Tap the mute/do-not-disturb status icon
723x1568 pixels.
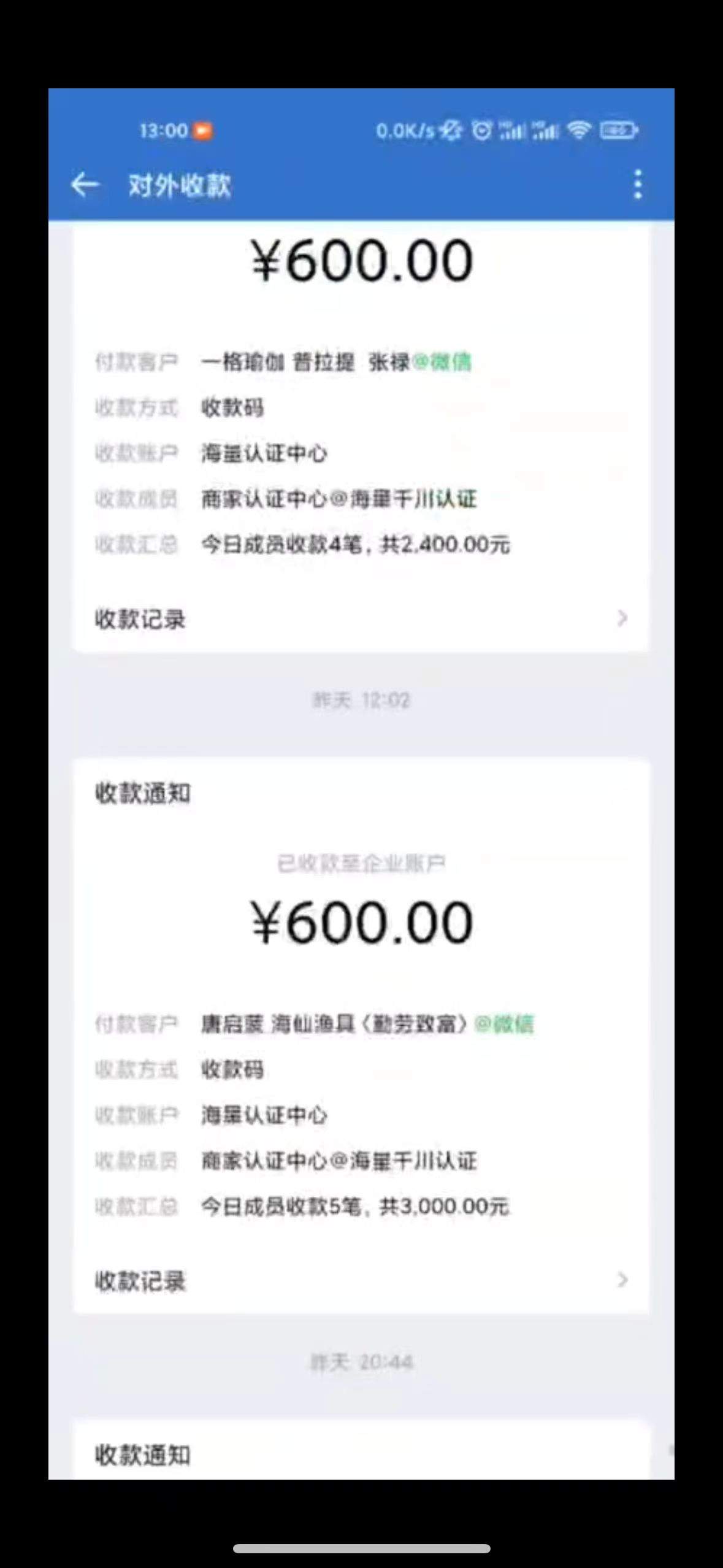coord(449,131)
